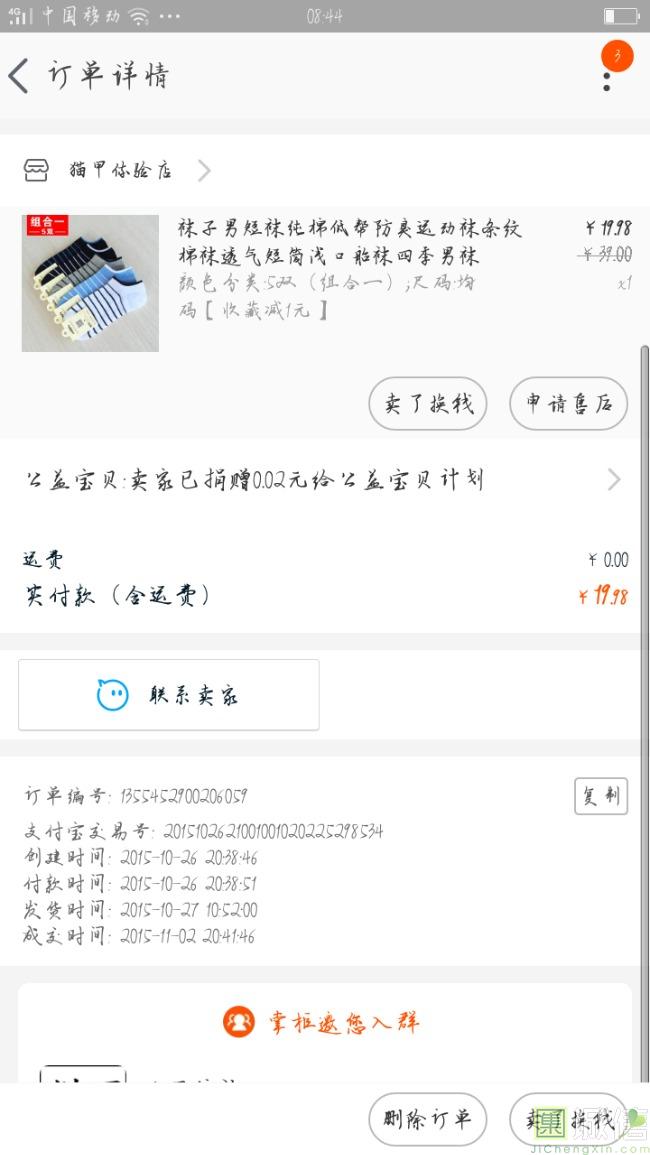Contact the seller via 联系卖家
The height and width of the screenshot is (1155, 650).
coord(169,695)
